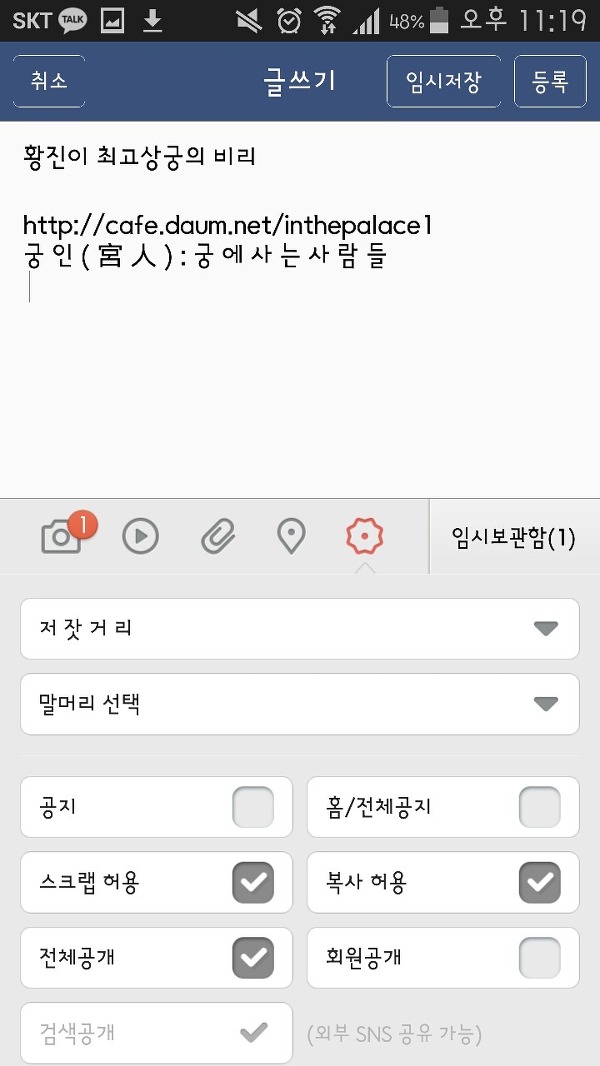This screenshot has width=600, height=1066.
Task: Save the draft with 임시저장
Action: pyautogui.click(x=442, y=81)
